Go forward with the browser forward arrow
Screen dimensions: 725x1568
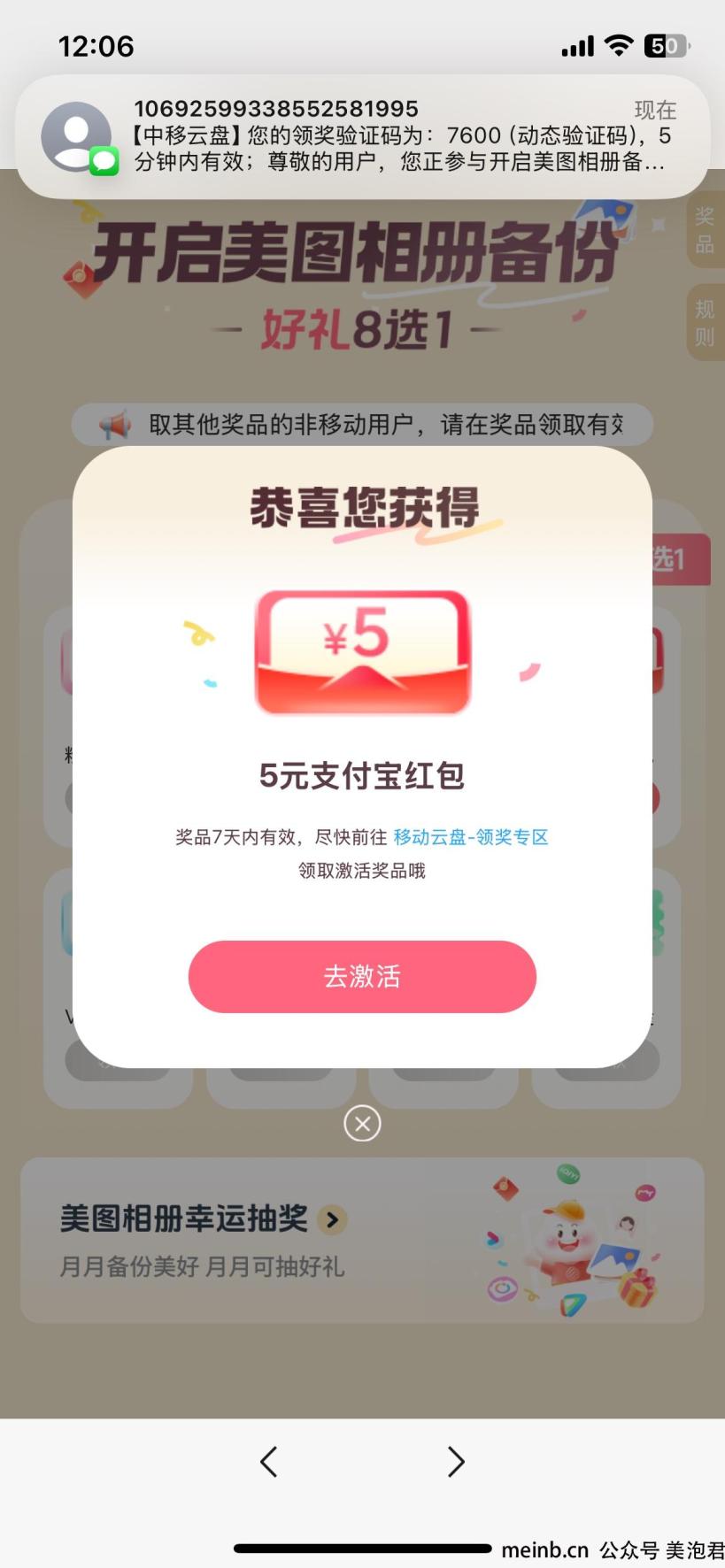tap(456, 1462)
